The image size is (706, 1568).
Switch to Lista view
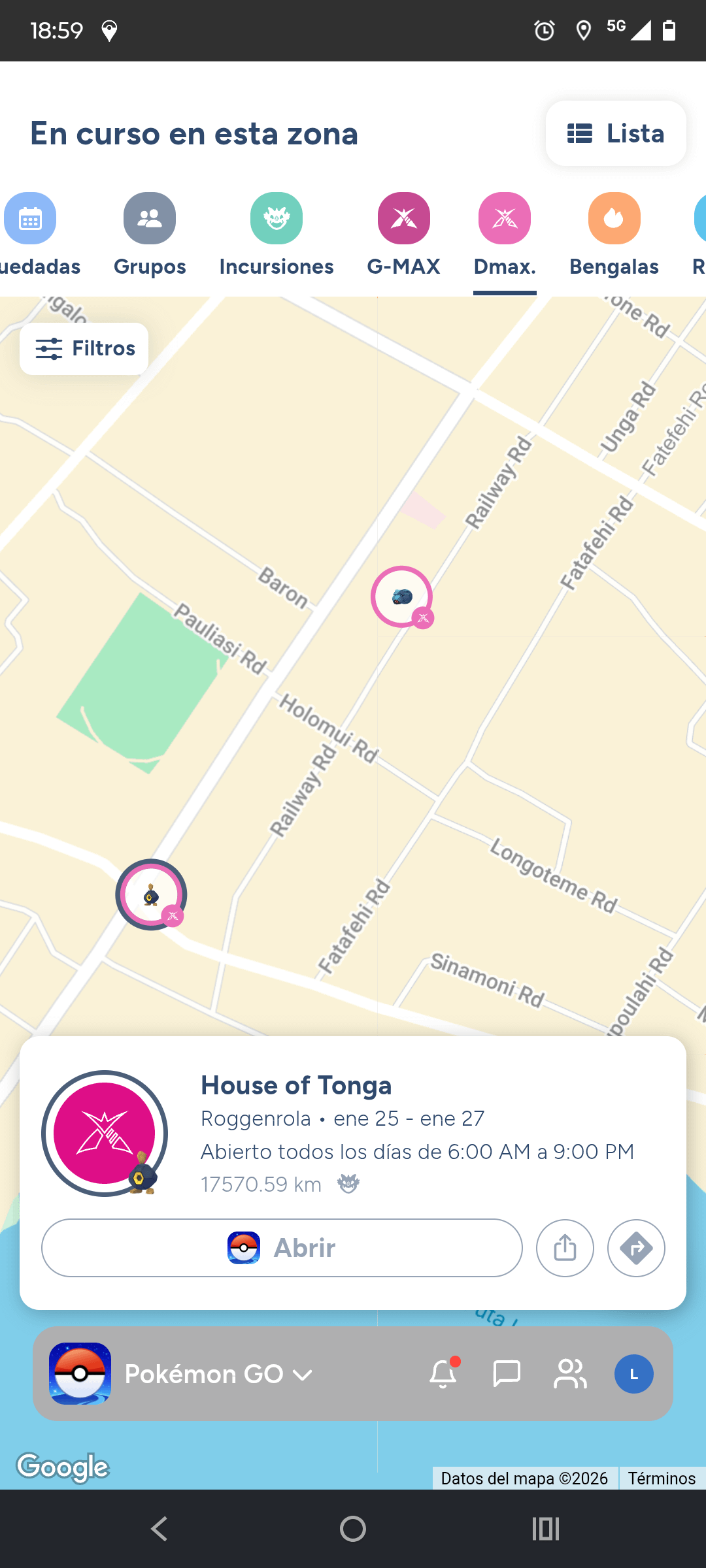coord(616,133)
